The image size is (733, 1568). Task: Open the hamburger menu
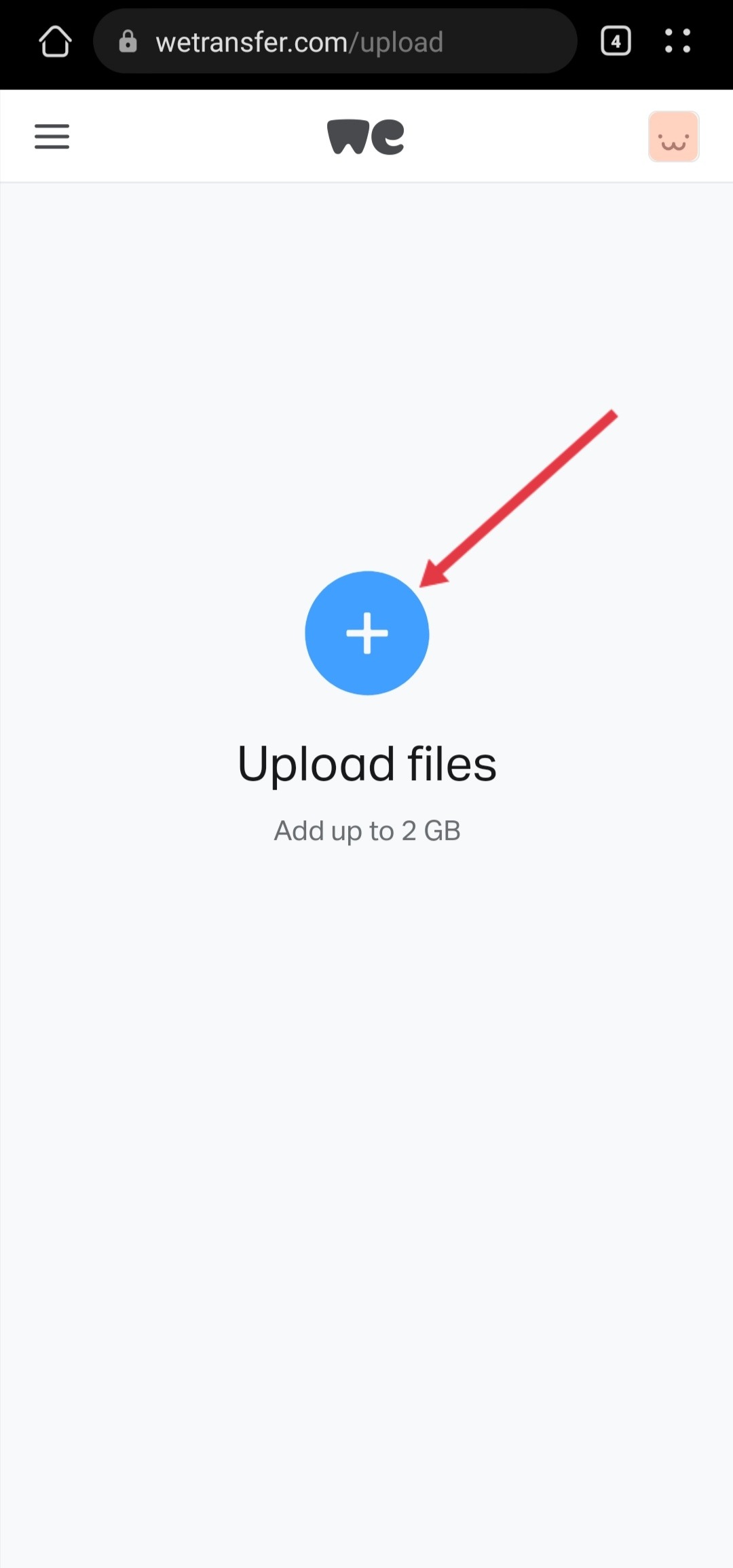click(52, 136)
